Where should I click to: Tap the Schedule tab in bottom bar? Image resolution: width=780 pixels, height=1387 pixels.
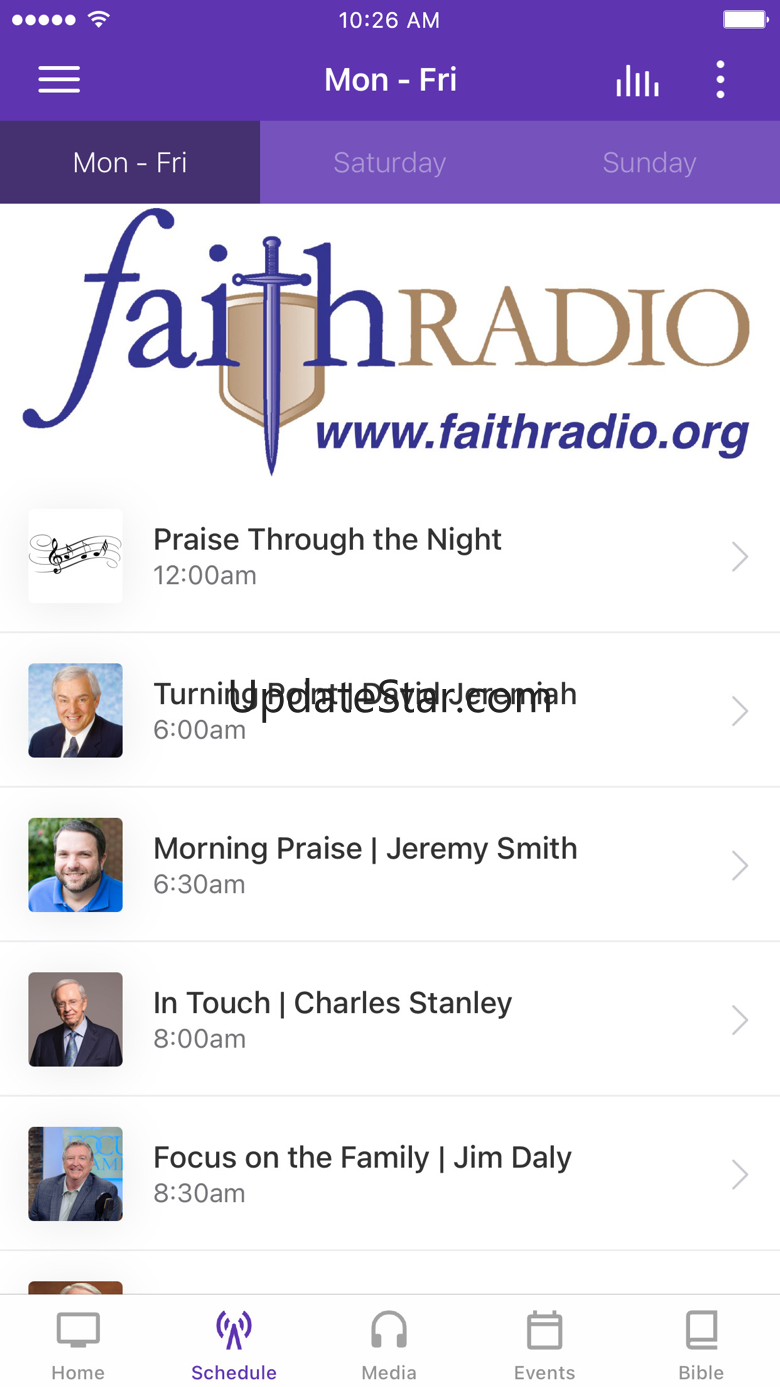tap(234, 1345)
